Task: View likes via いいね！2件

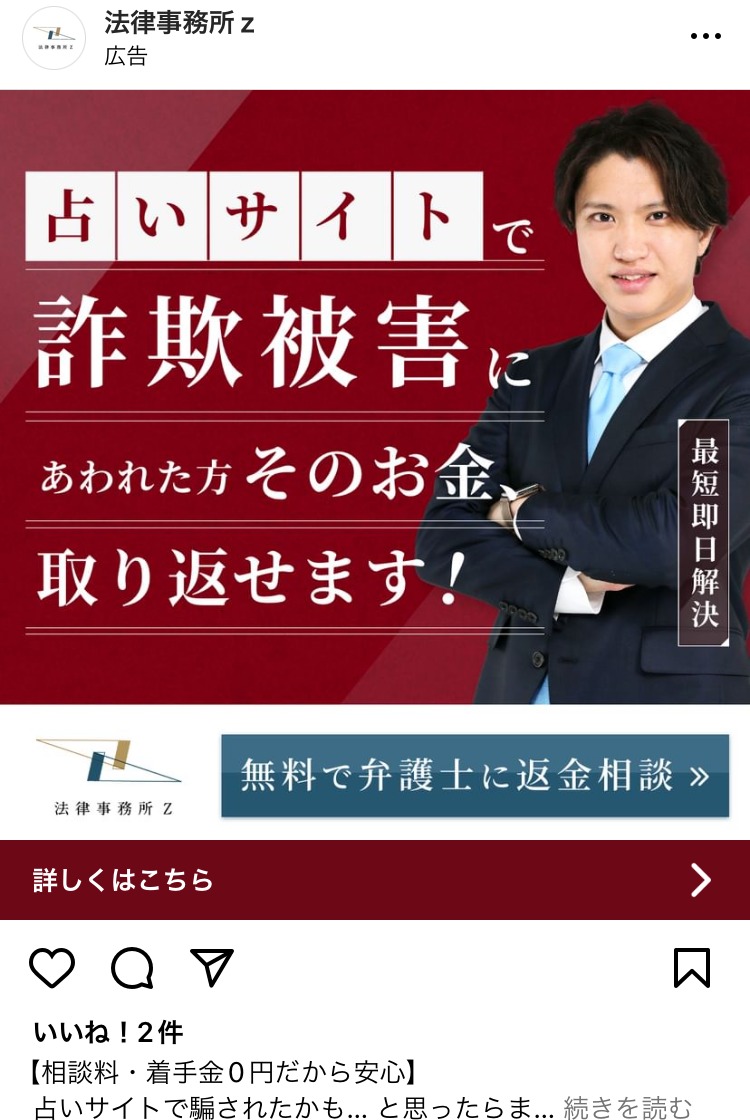Action: pyautogui.click(x=108, y=1033)
